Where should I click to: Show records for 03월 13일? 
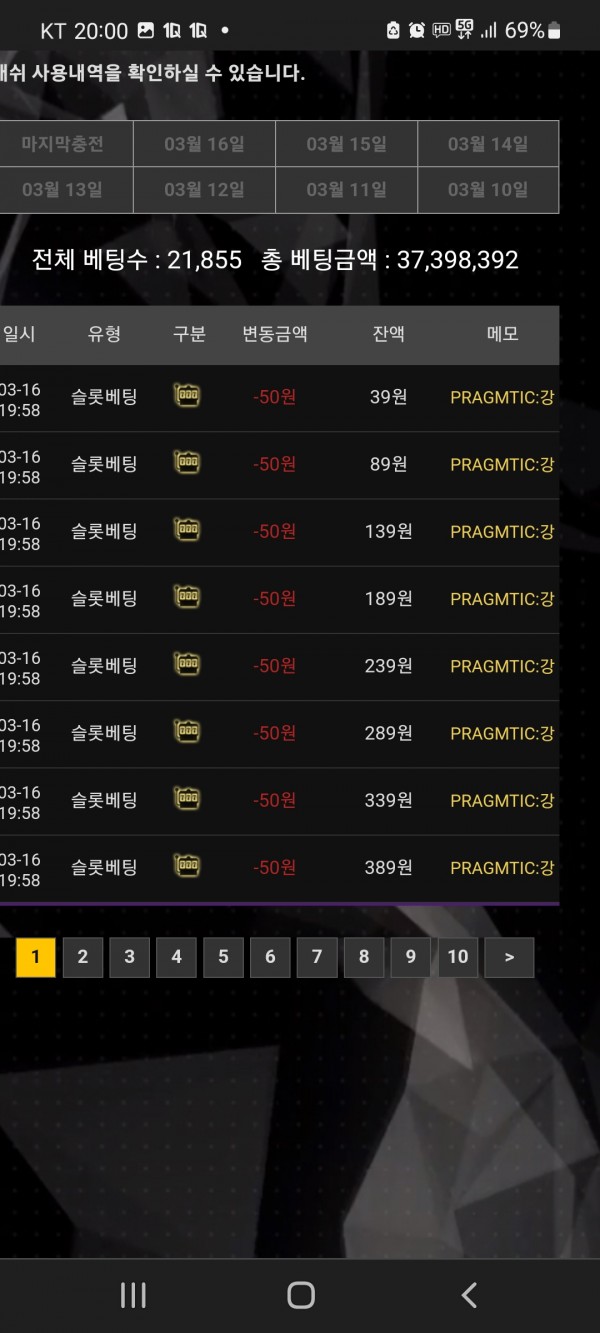coord(62,190)
